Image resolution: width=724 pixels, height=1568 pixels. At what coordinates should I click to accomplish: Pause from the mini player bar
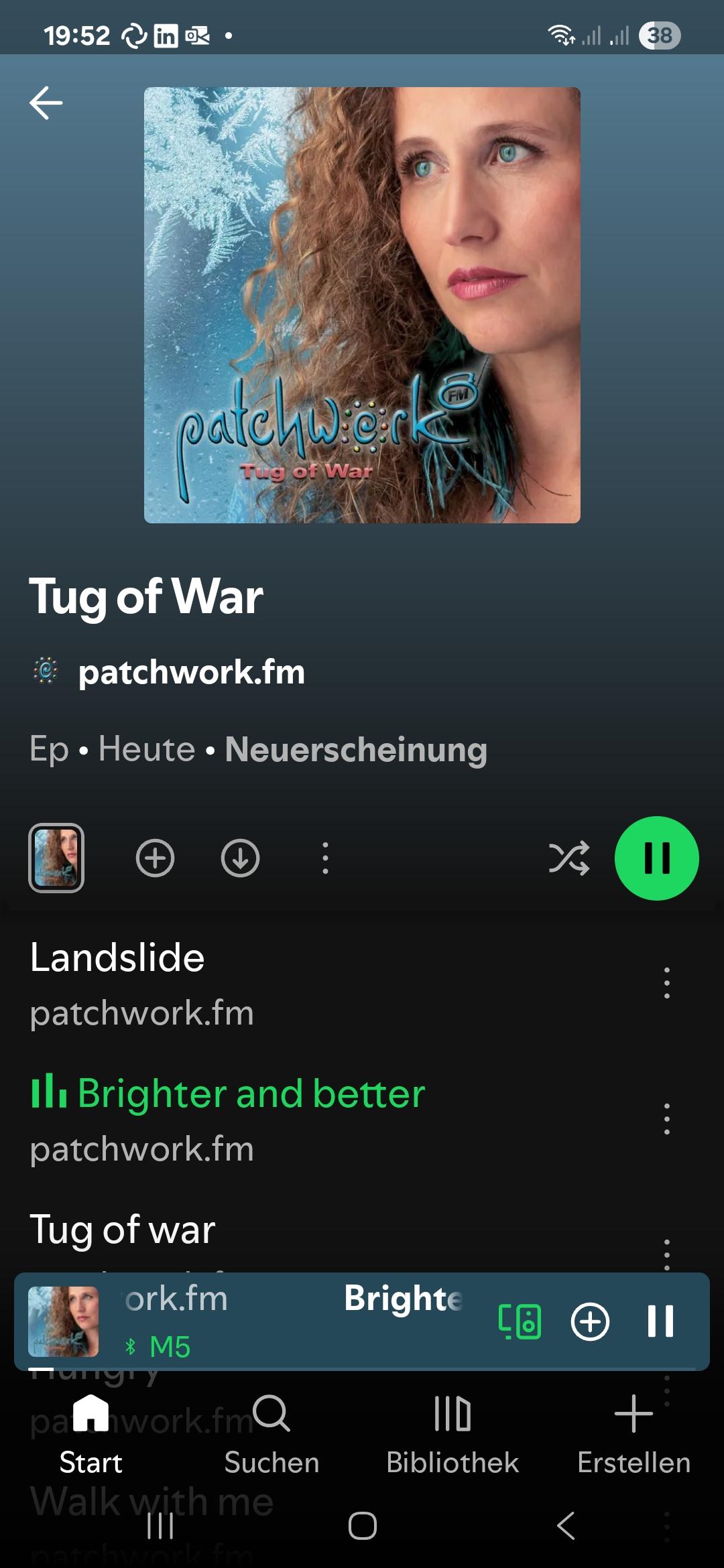[660, 1321]
